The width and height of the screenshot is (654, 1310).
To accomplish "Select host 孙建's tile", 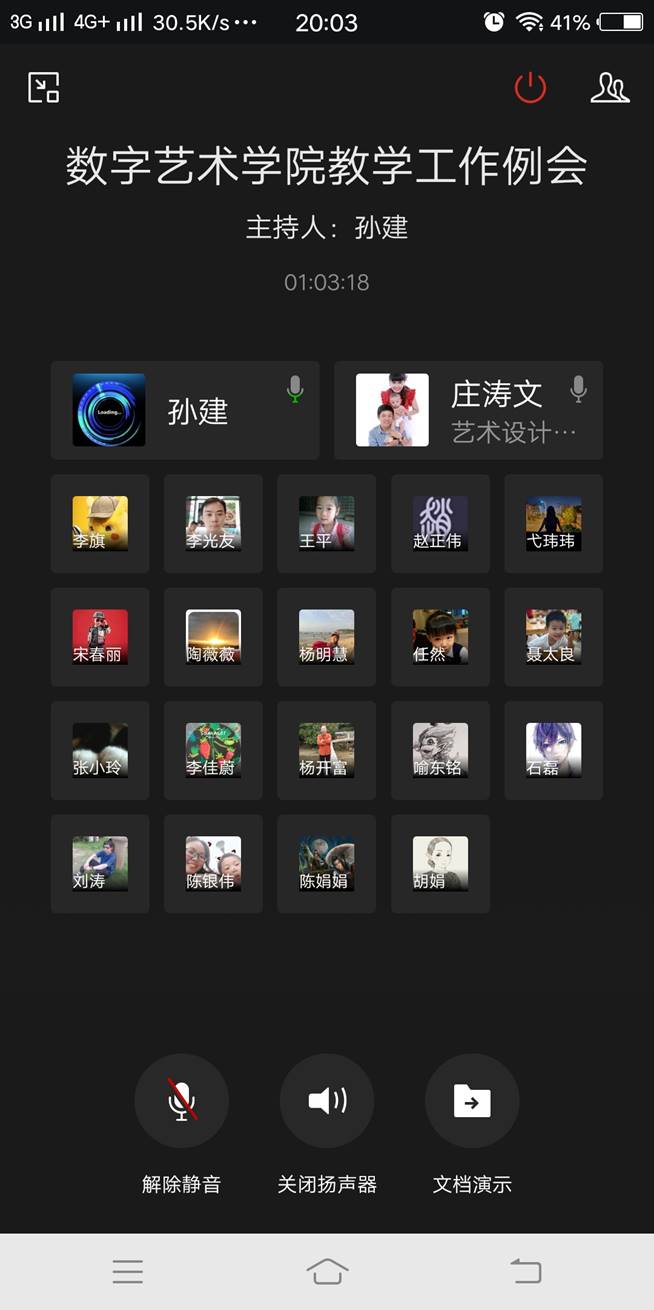I will 185,410.
